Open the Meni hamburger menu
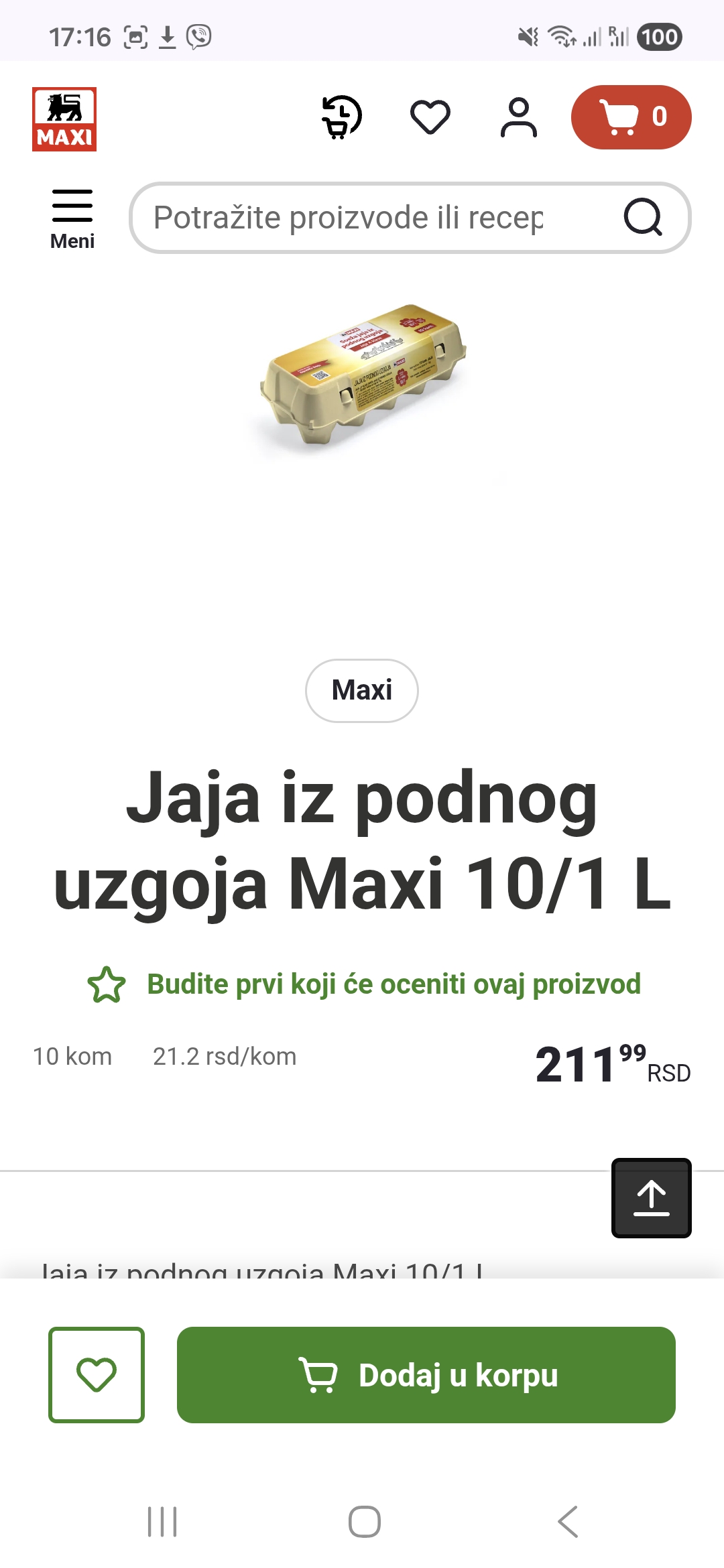This screenshot has width=724, height=1568. 72,218
